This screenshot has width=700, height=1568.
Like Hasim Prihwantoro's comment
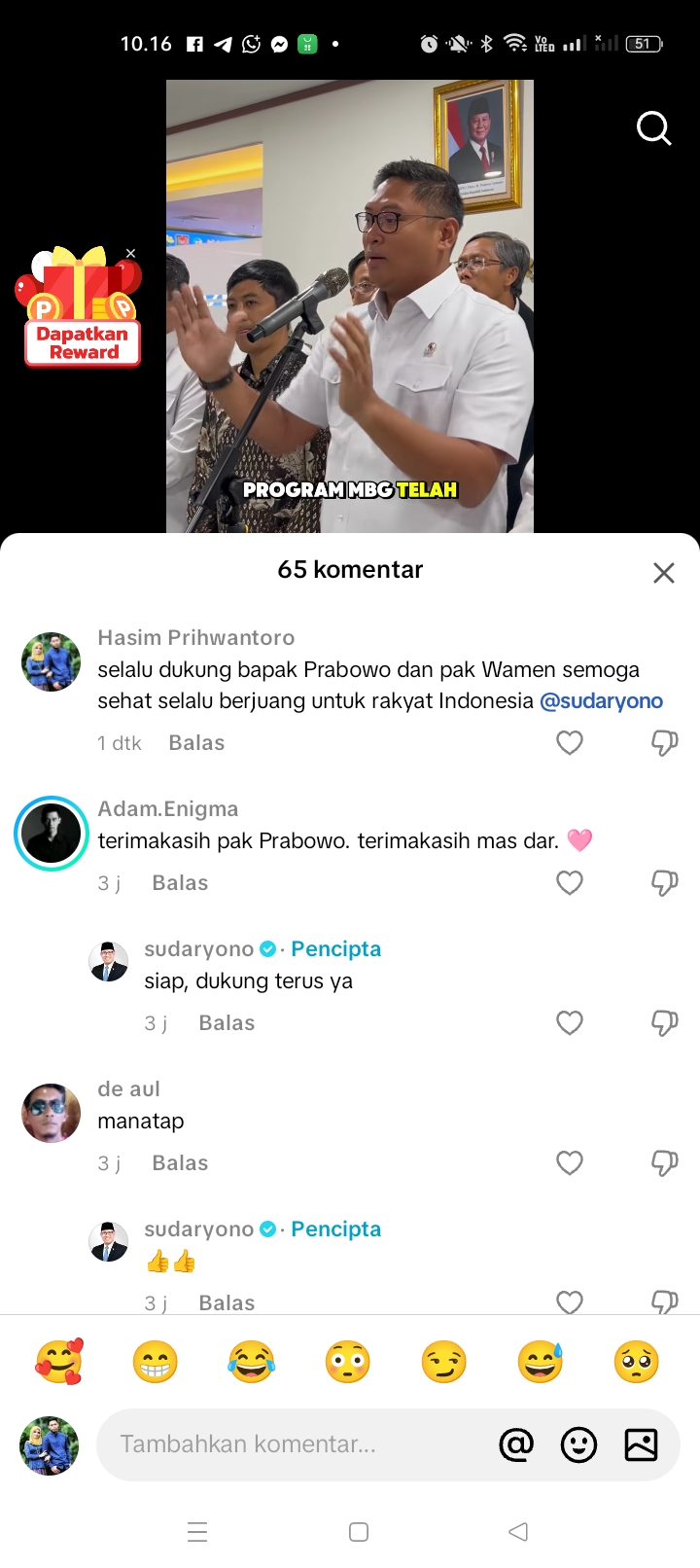[x=570, y=743]
